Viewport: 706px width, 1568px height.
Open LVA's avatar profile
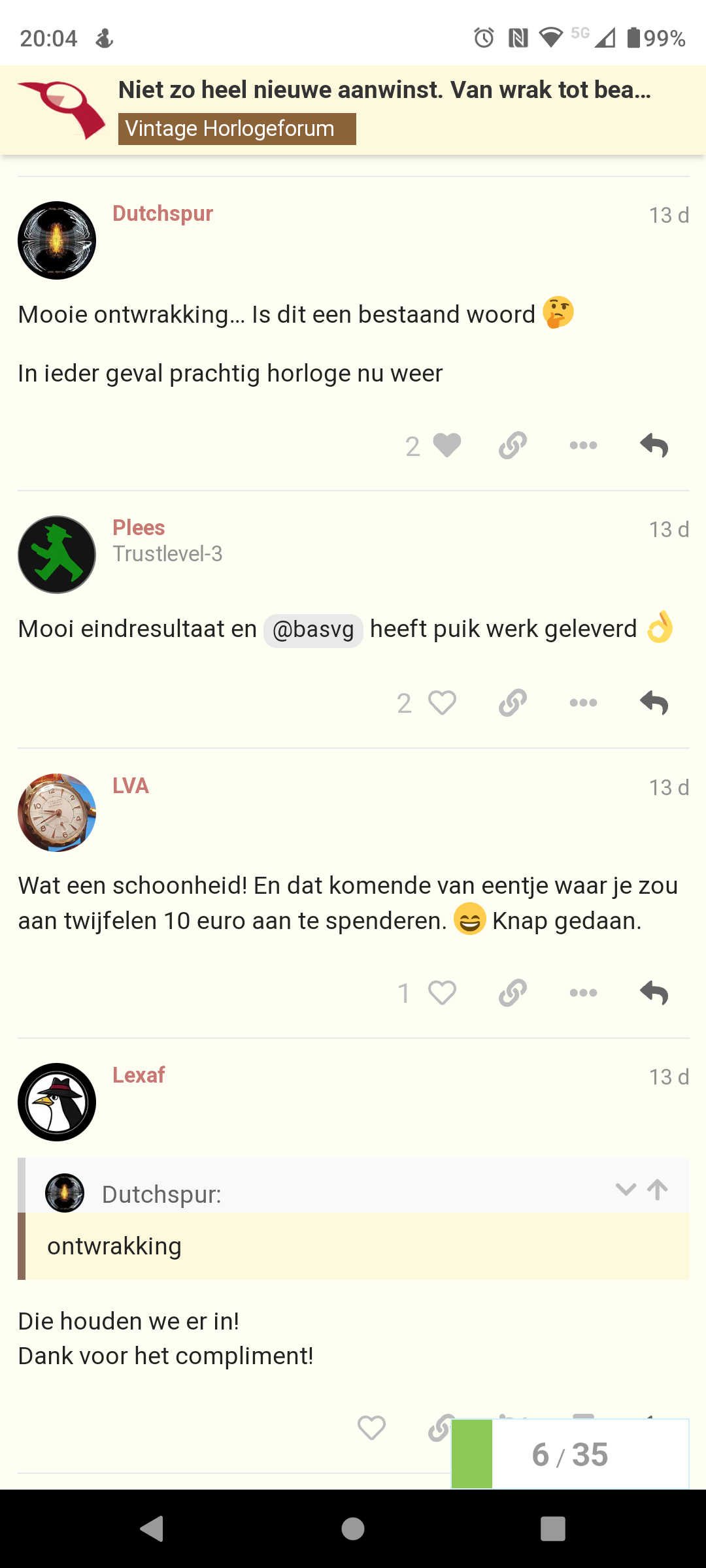[57, 813]
